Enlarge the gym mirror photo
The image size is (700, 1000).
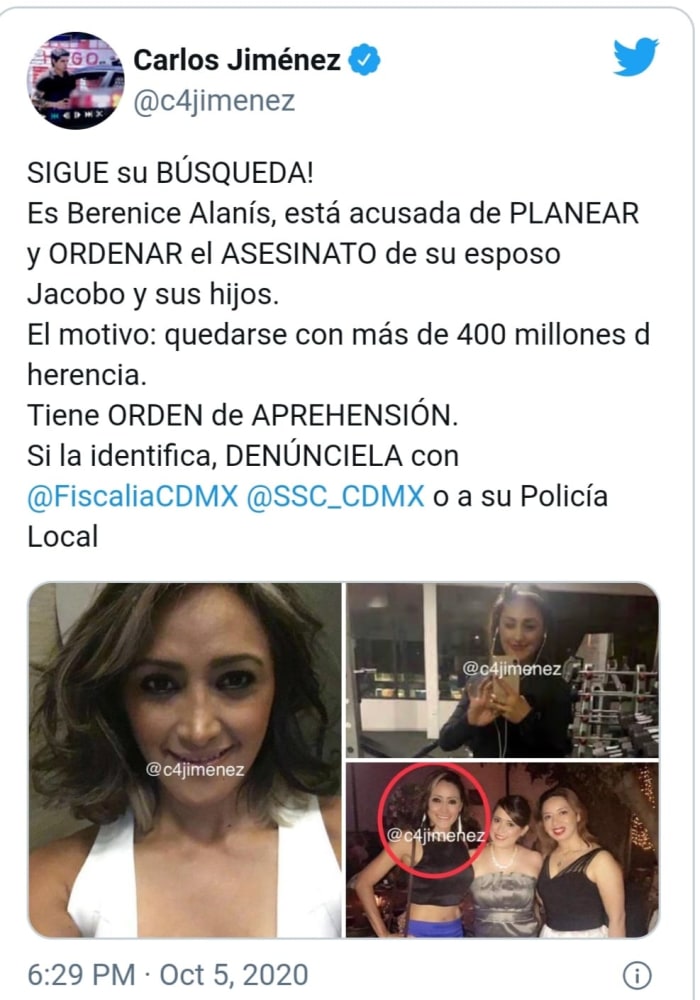pos(502,670)
